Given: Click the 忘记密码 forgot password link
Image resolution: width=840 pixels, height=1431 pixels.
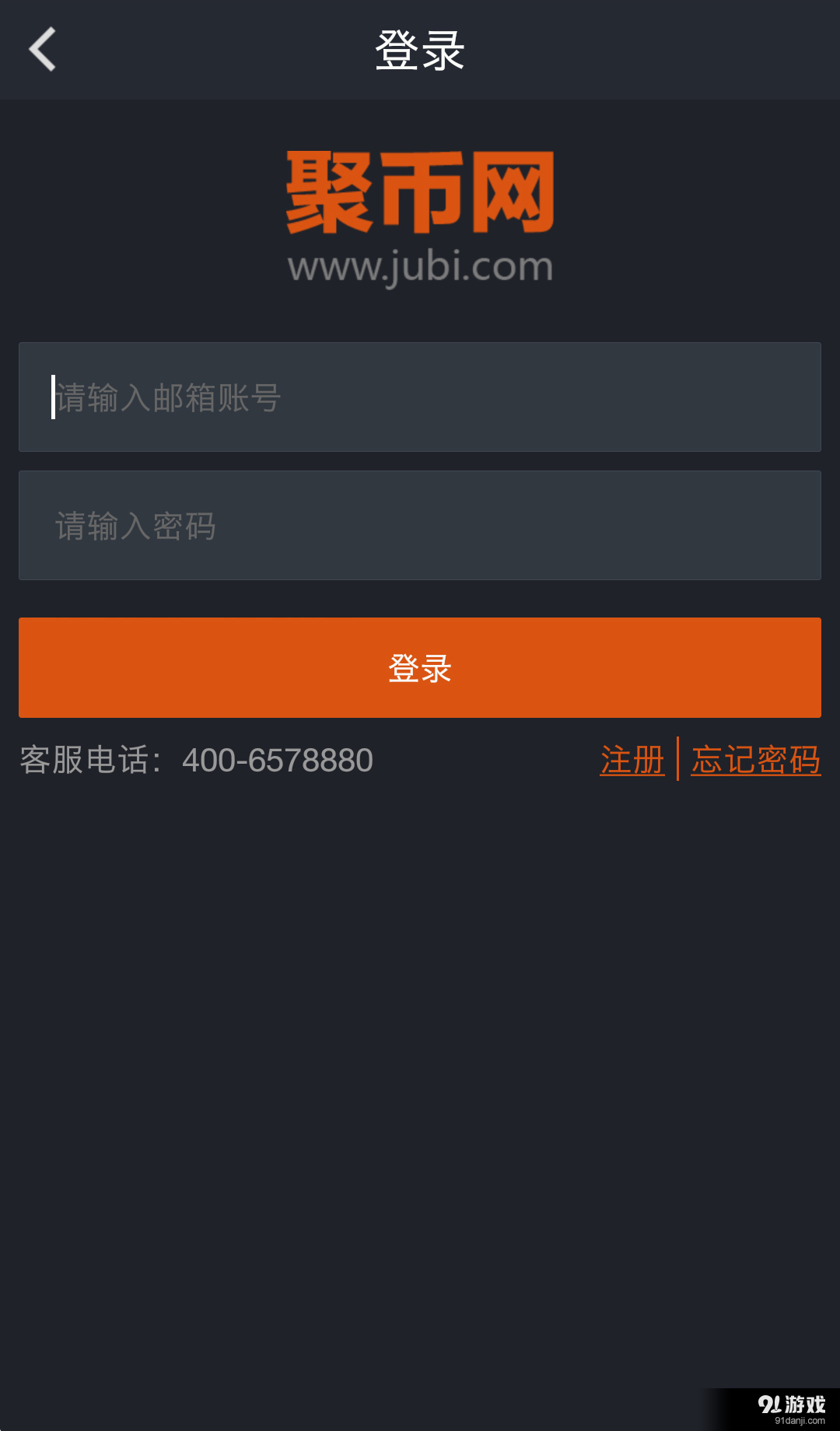Looking at the screenshot, I should click(x=754, y=761).
